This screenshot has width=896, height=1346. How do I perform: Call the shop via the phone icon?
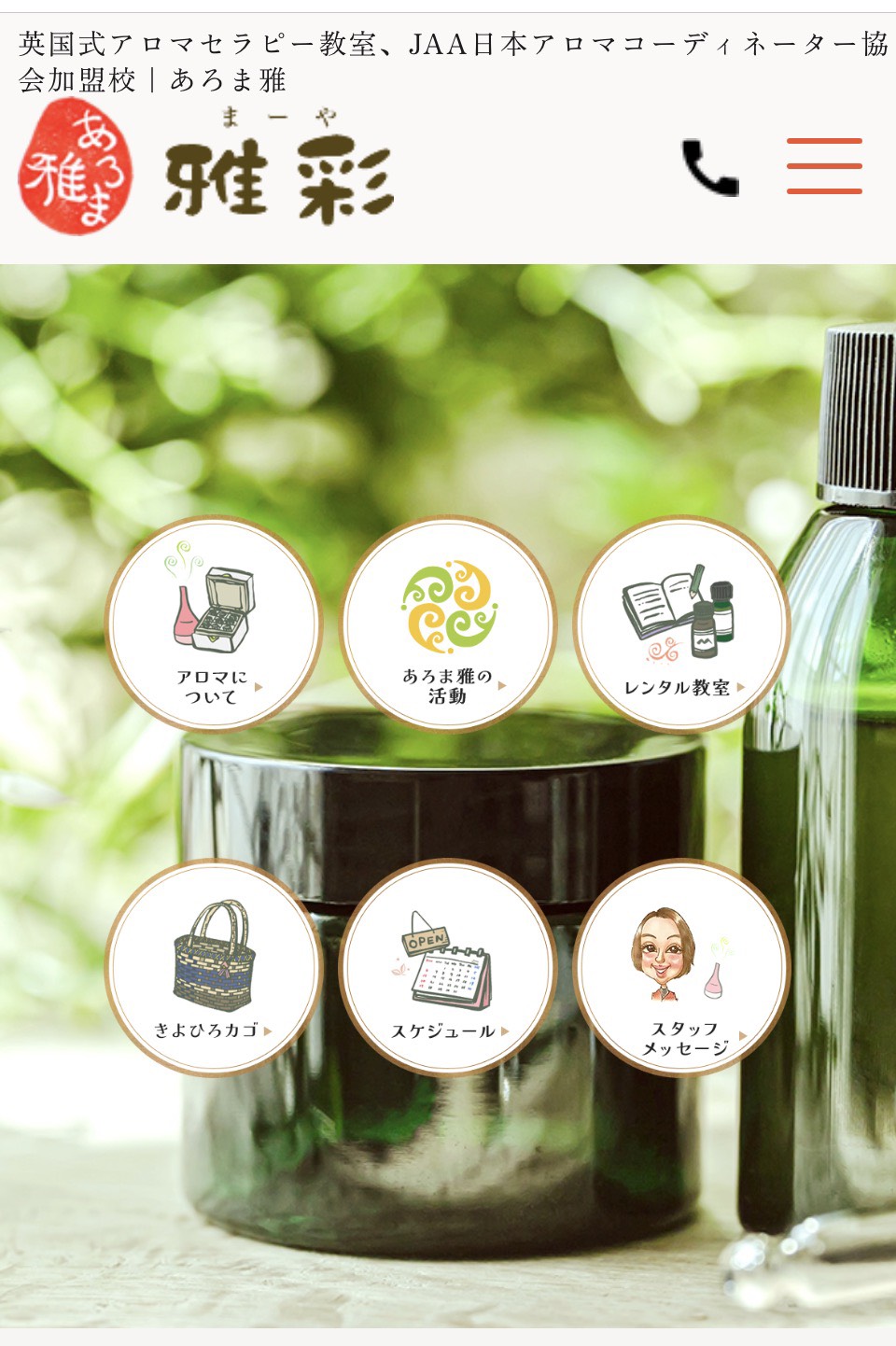tap(709, 168)
